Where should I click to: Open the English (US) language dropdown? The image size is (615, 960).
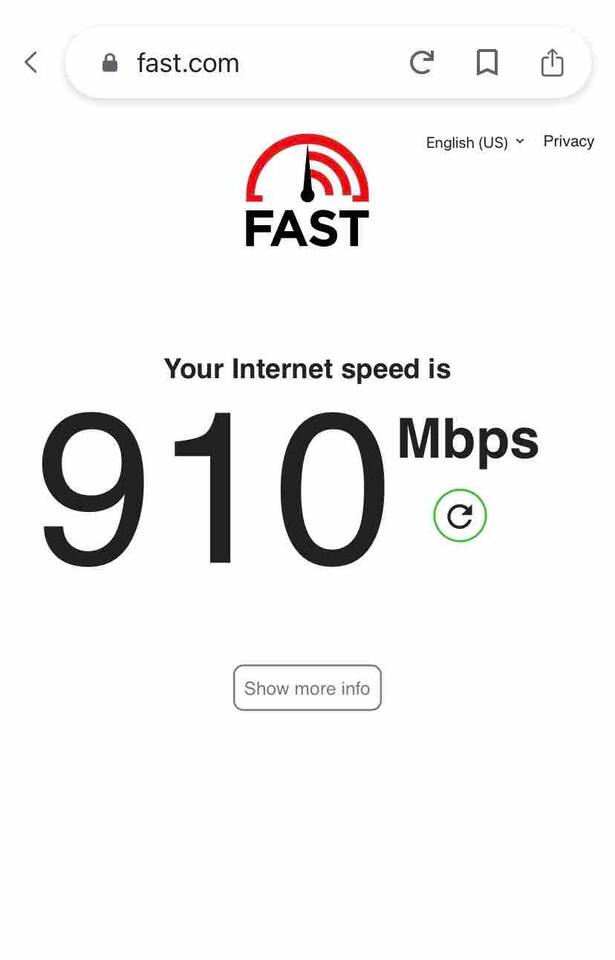click(475, 142)
